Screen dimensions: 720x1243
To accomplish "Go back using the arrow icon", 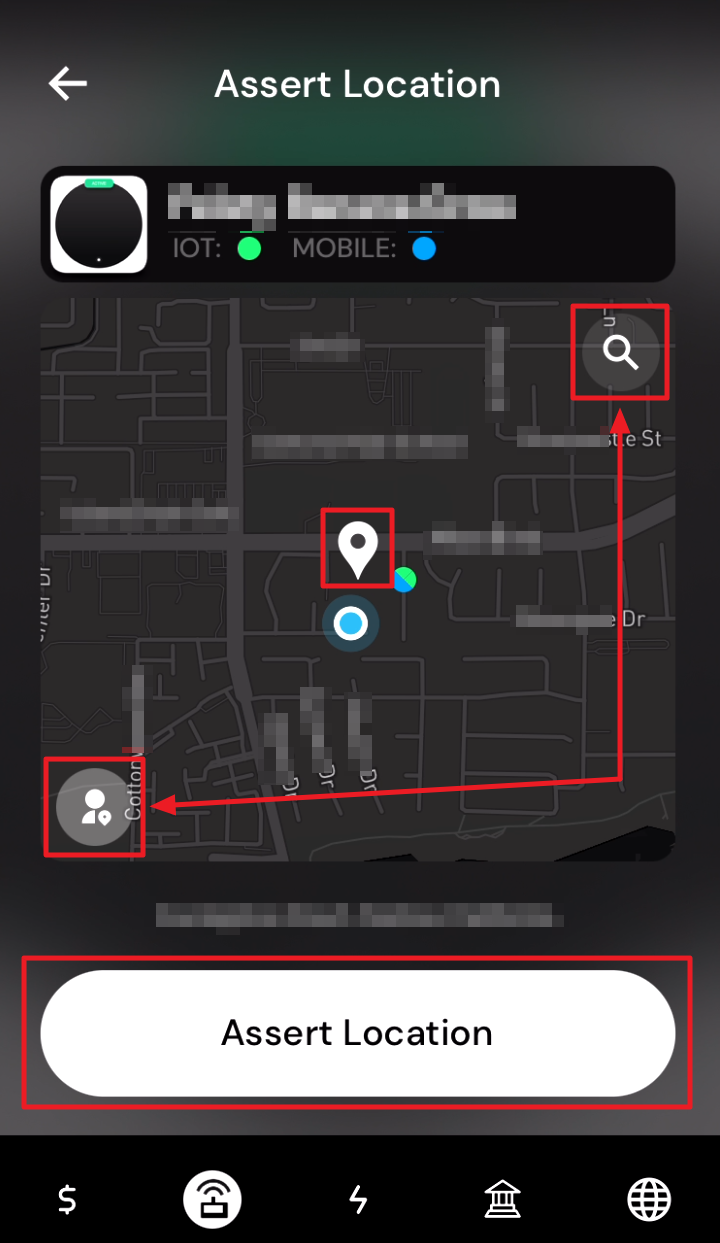I will (x=68, y=84).
